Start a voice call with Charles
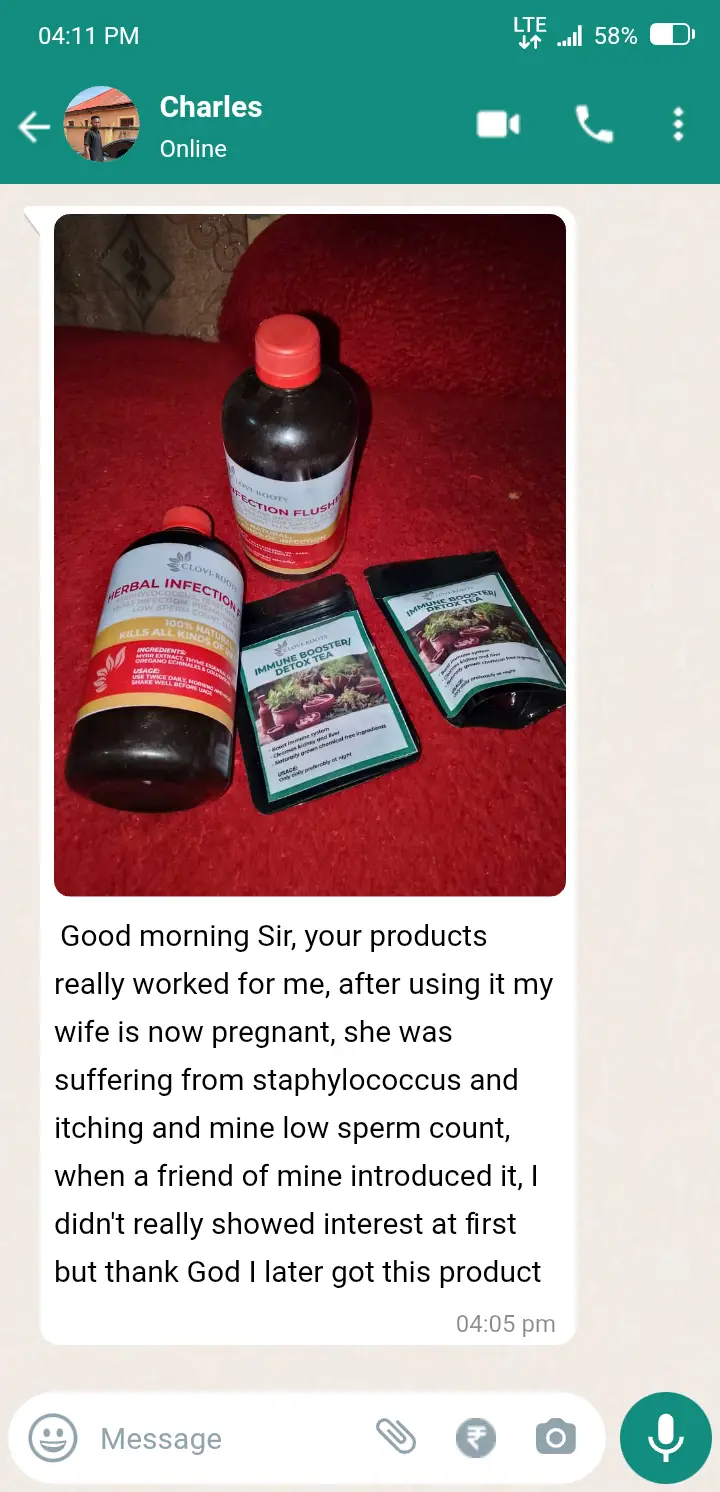The width and height of the screenshot is (720, 1492). pos(594,125)
